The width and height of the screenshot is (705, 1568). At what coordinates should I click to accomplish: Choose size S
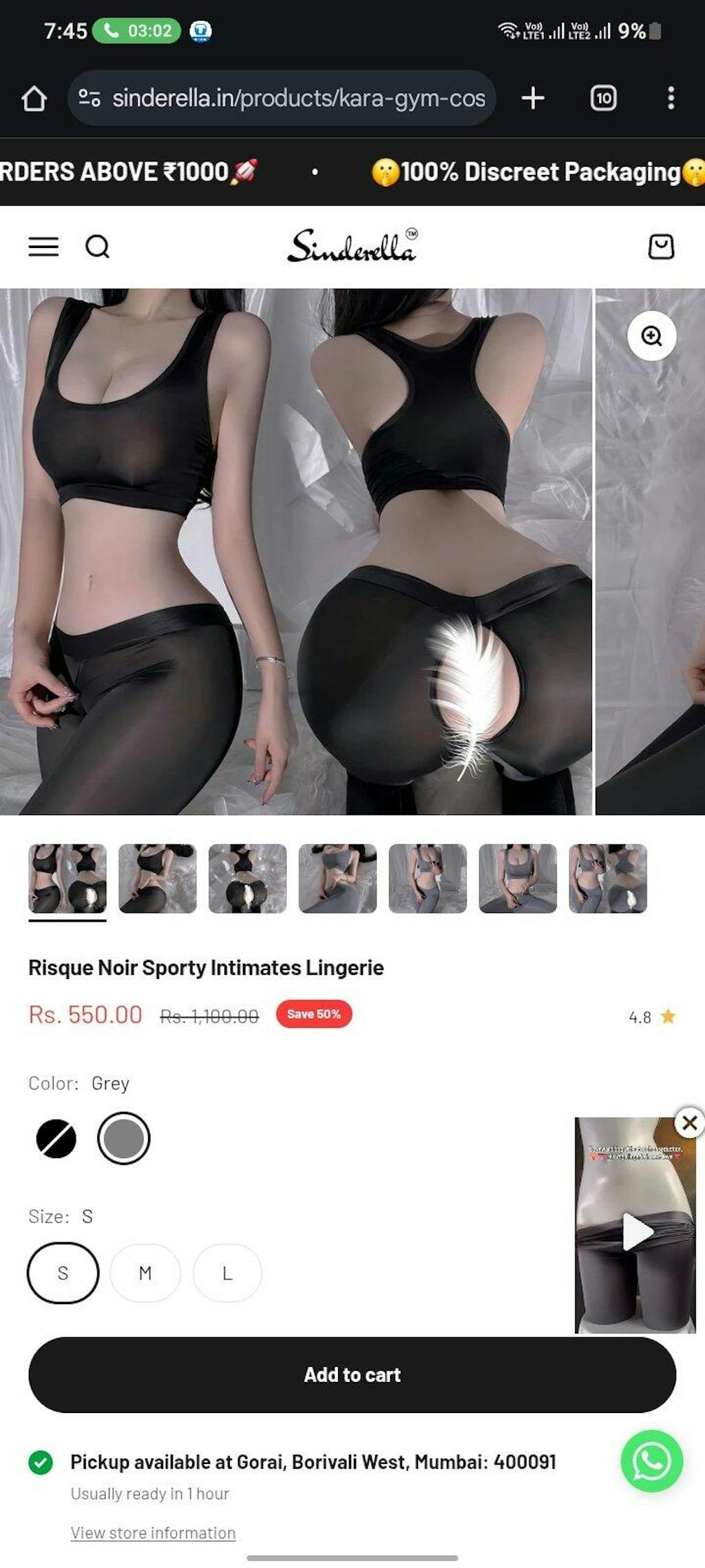tap(63, 1273)
